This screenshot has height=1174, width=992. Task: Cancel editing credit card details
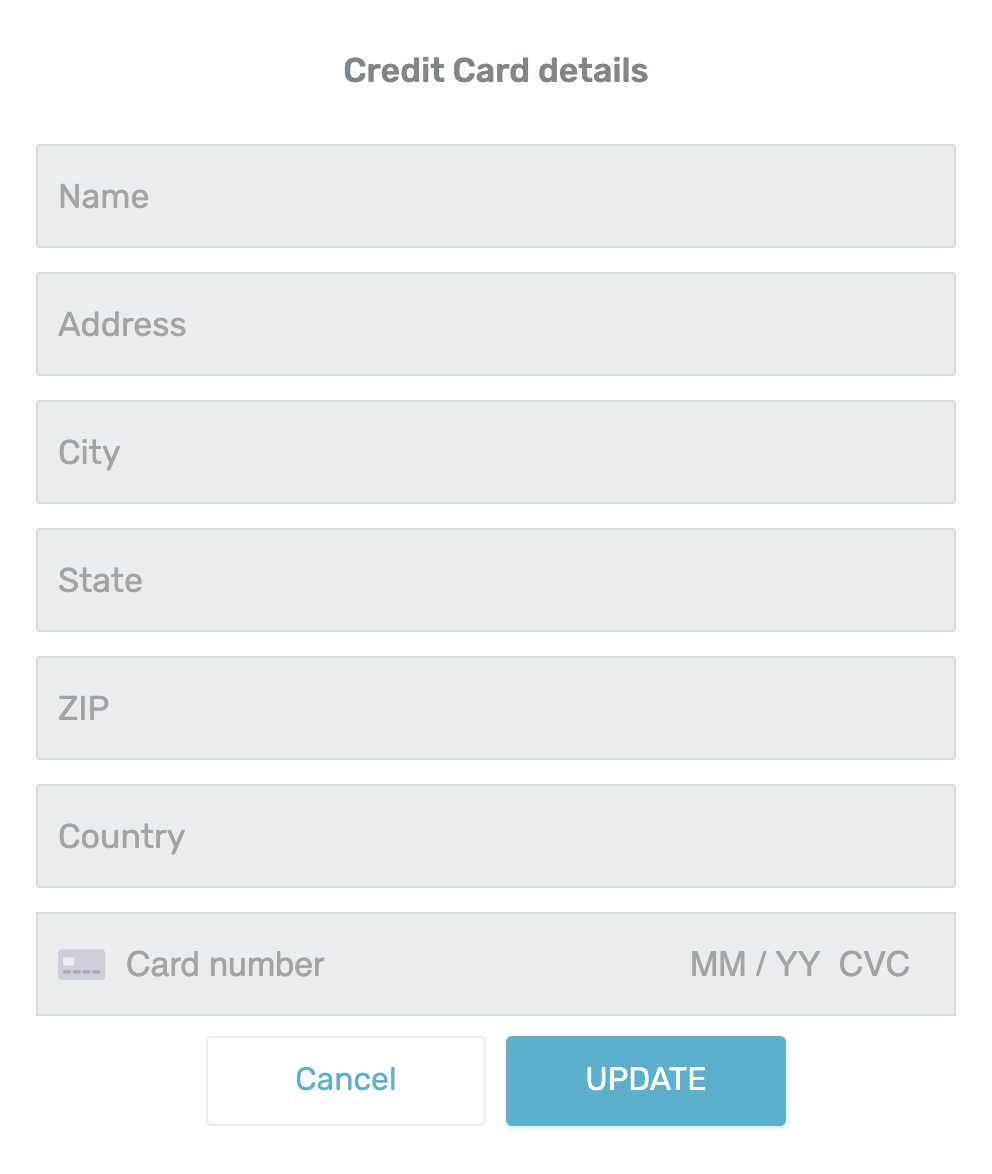coord(346,1080)
